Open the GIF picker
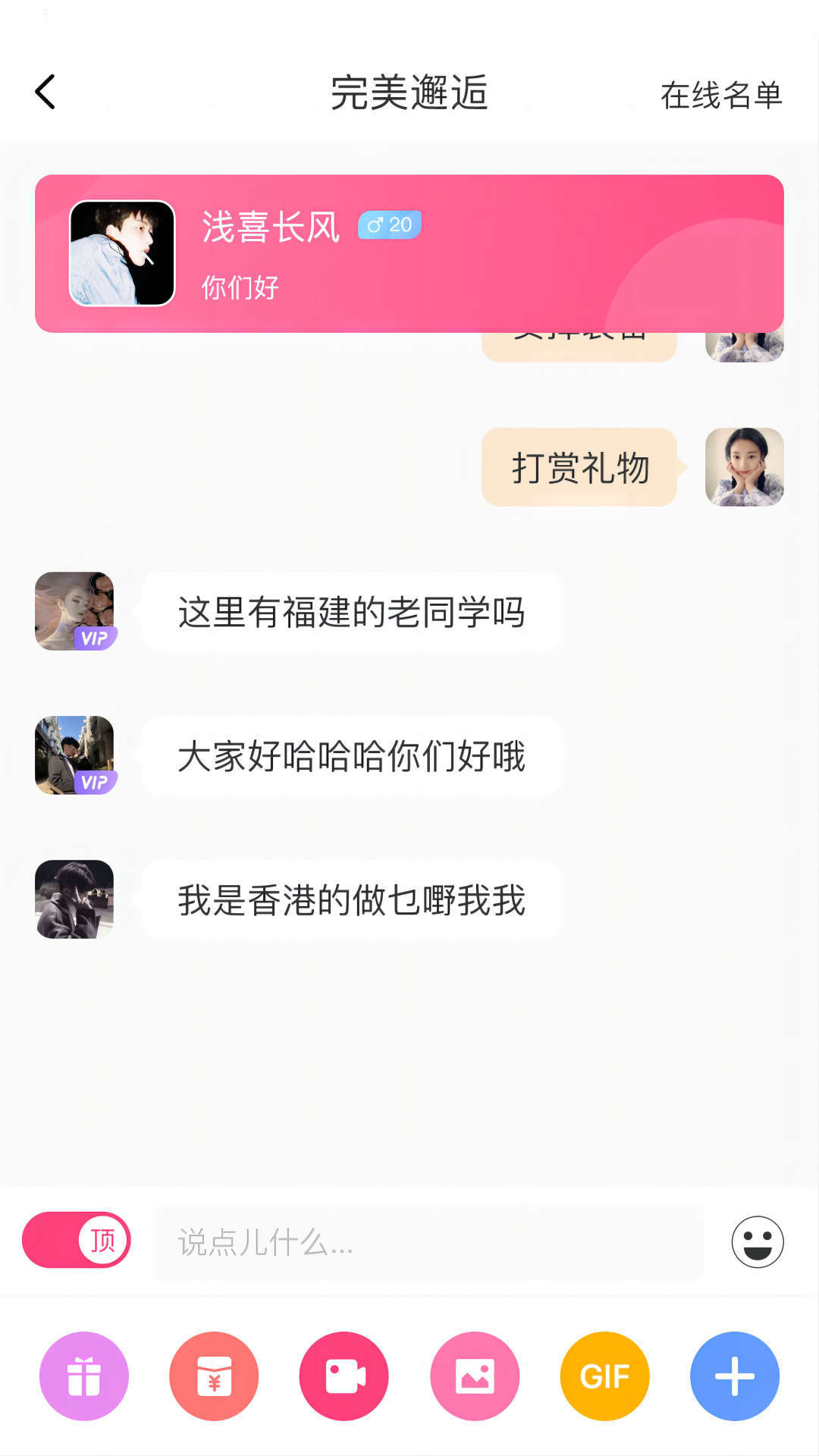 point(604,1376)
